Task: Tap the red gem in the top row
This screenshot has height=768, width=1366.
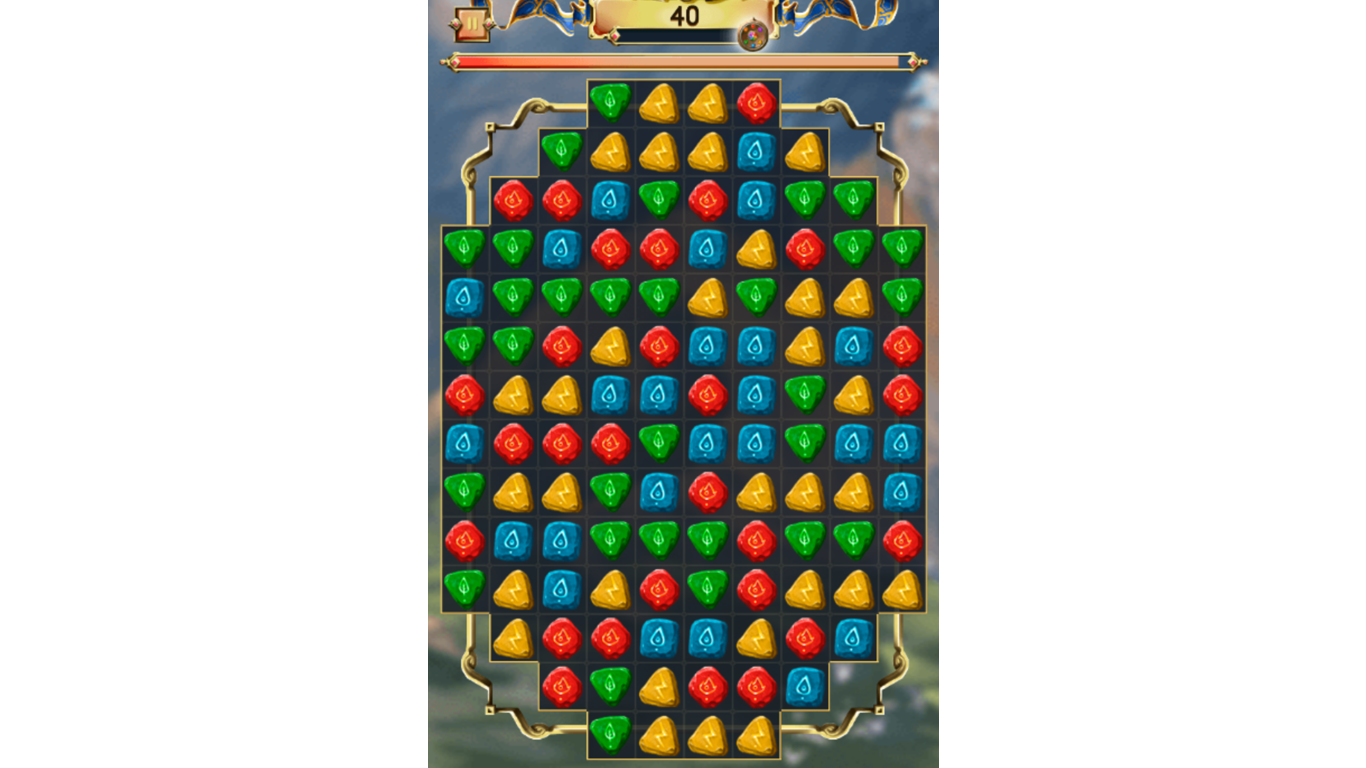Action: click(x=757, y=102)
